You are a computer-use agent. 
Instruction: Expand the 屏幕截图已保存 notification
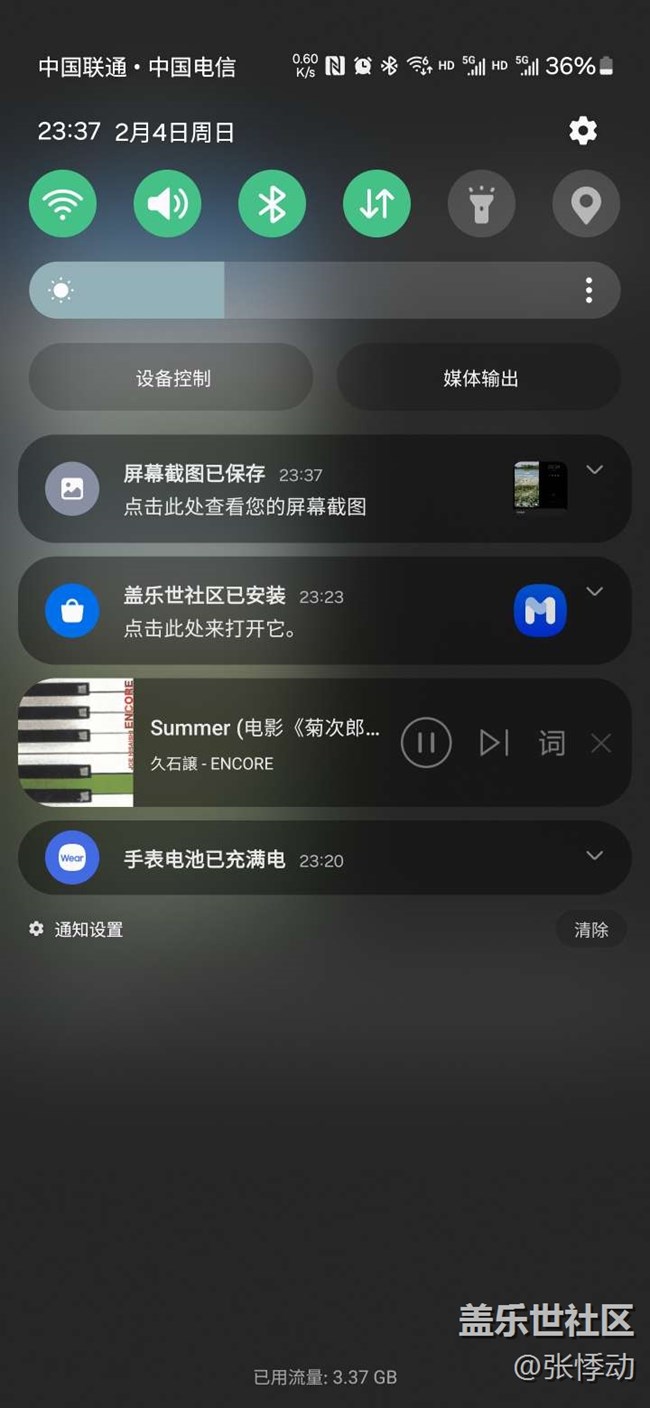point(594,470)
